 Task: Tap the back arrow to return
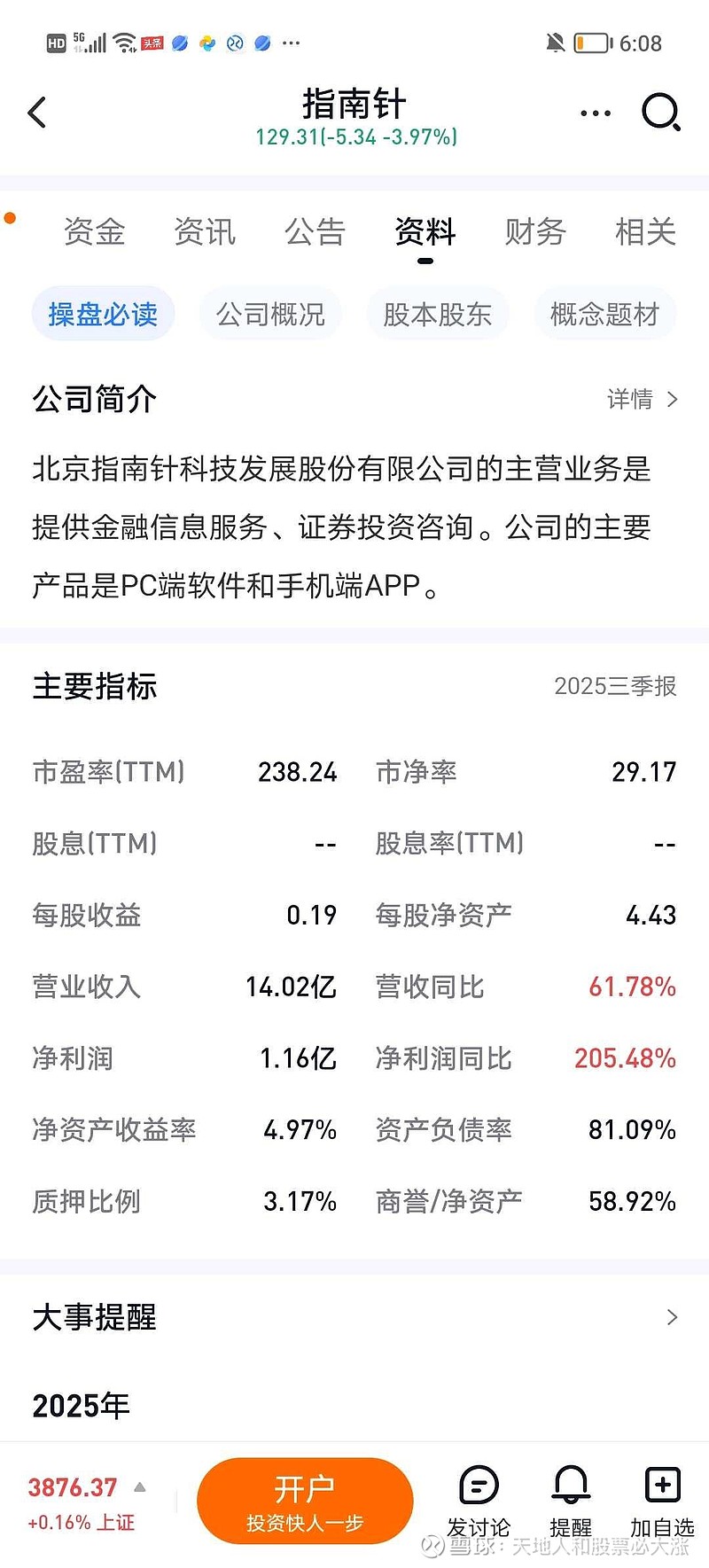pyautogui.click(x=37, y=113)
